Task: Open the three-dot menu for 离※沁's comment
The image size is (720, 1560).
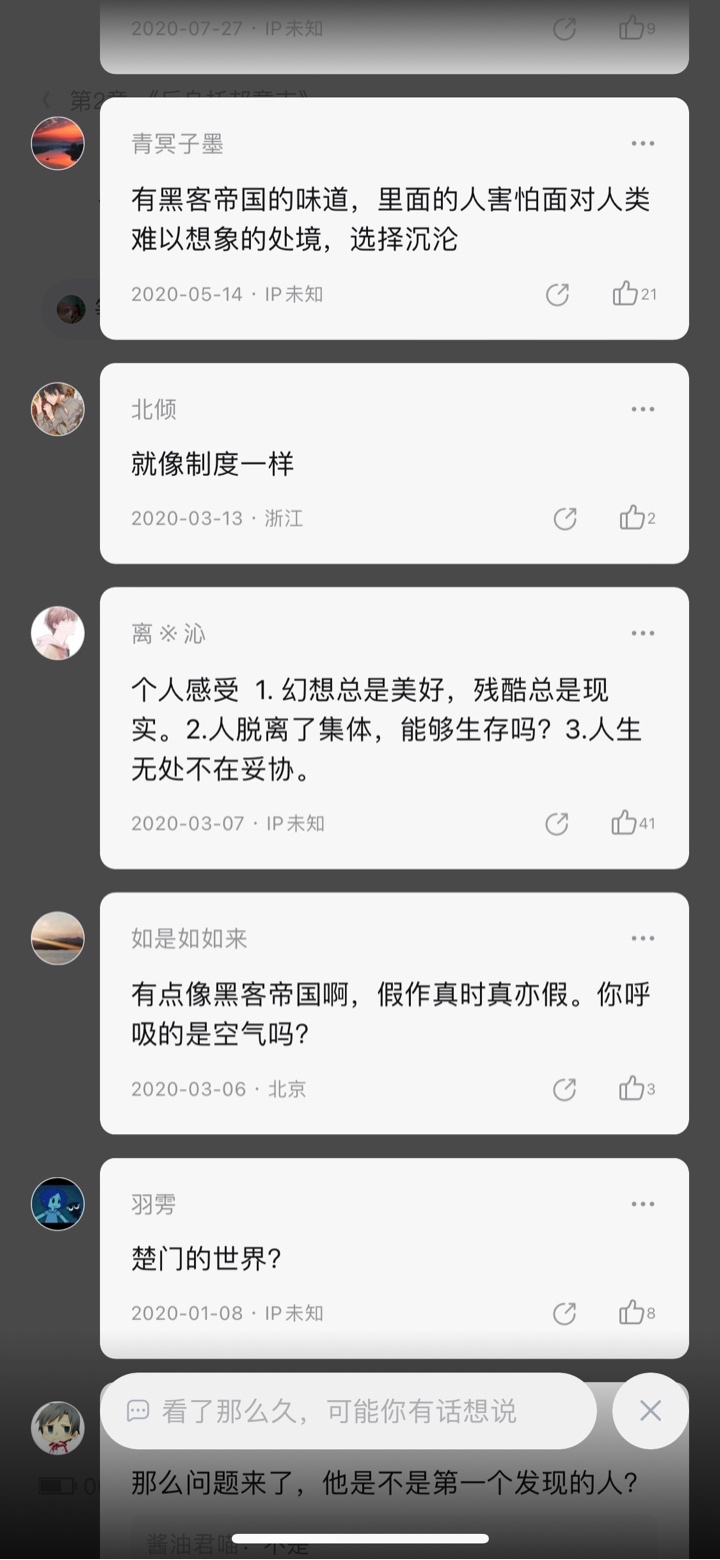Action: click(x=642, y=633)
